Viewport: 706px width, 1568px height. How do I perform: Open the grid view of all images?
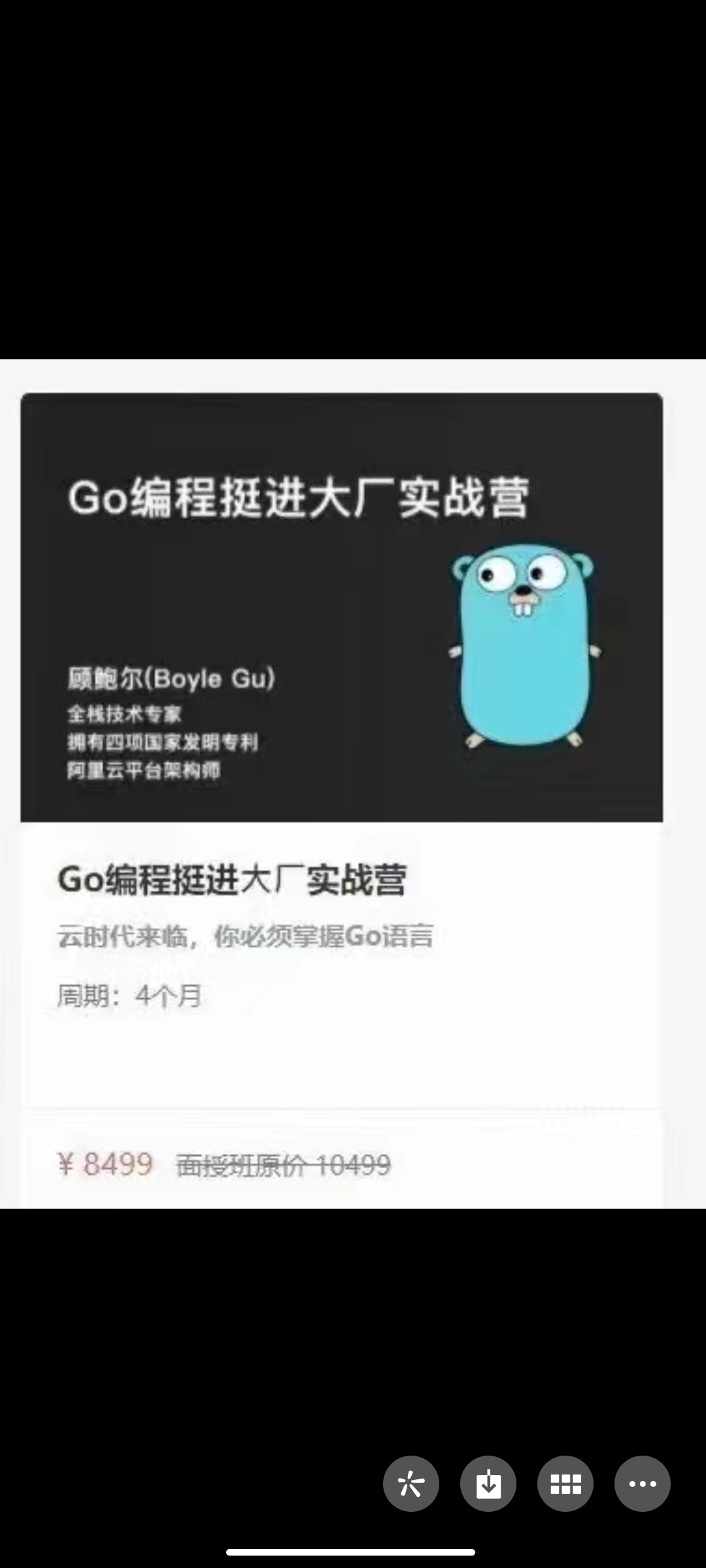565,1484
